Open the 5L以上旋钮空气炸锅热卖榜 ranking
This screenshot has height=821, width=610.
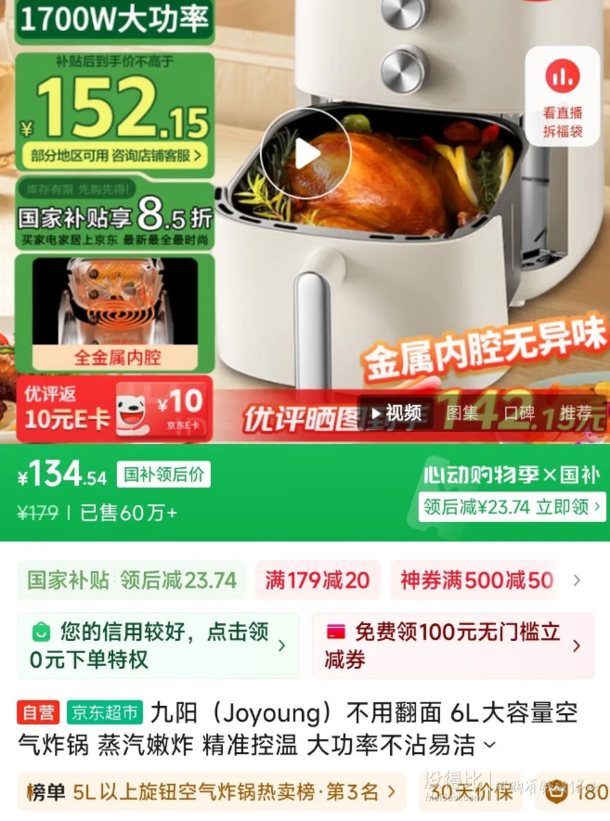[211, 792]
